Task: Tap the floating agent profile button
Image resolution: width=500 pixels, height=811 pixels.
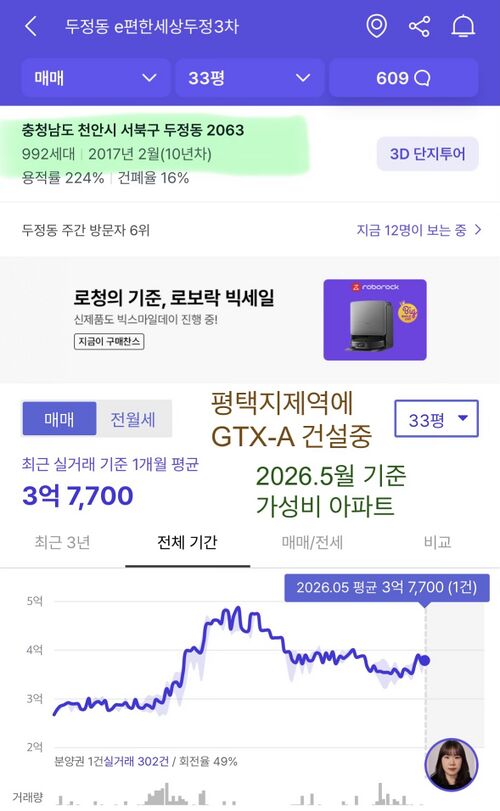Action: point(451,764)
